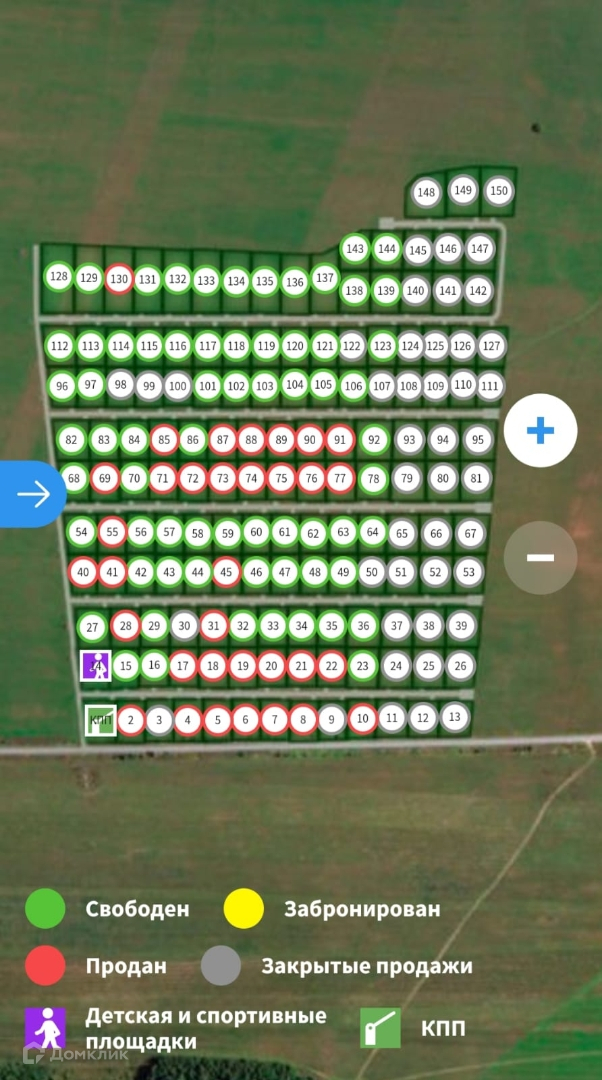Choose plot 92 on the map
The image size is (602, 1080).
pyautogui.click(x=374, y=439)
